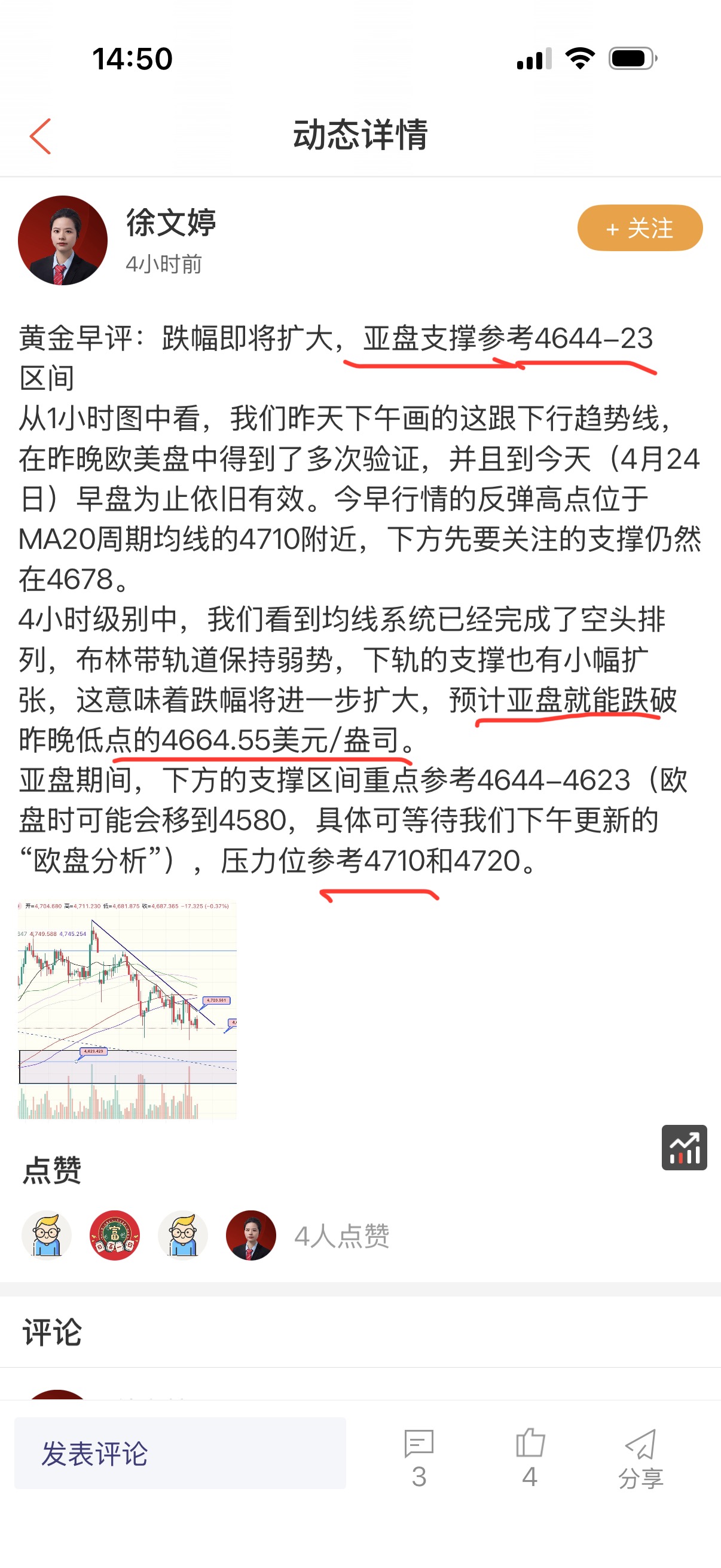The width and height of the screenshot is (721, 1568).
Task: Tap the 4小时前 timestamp
Action: [166, 264]
